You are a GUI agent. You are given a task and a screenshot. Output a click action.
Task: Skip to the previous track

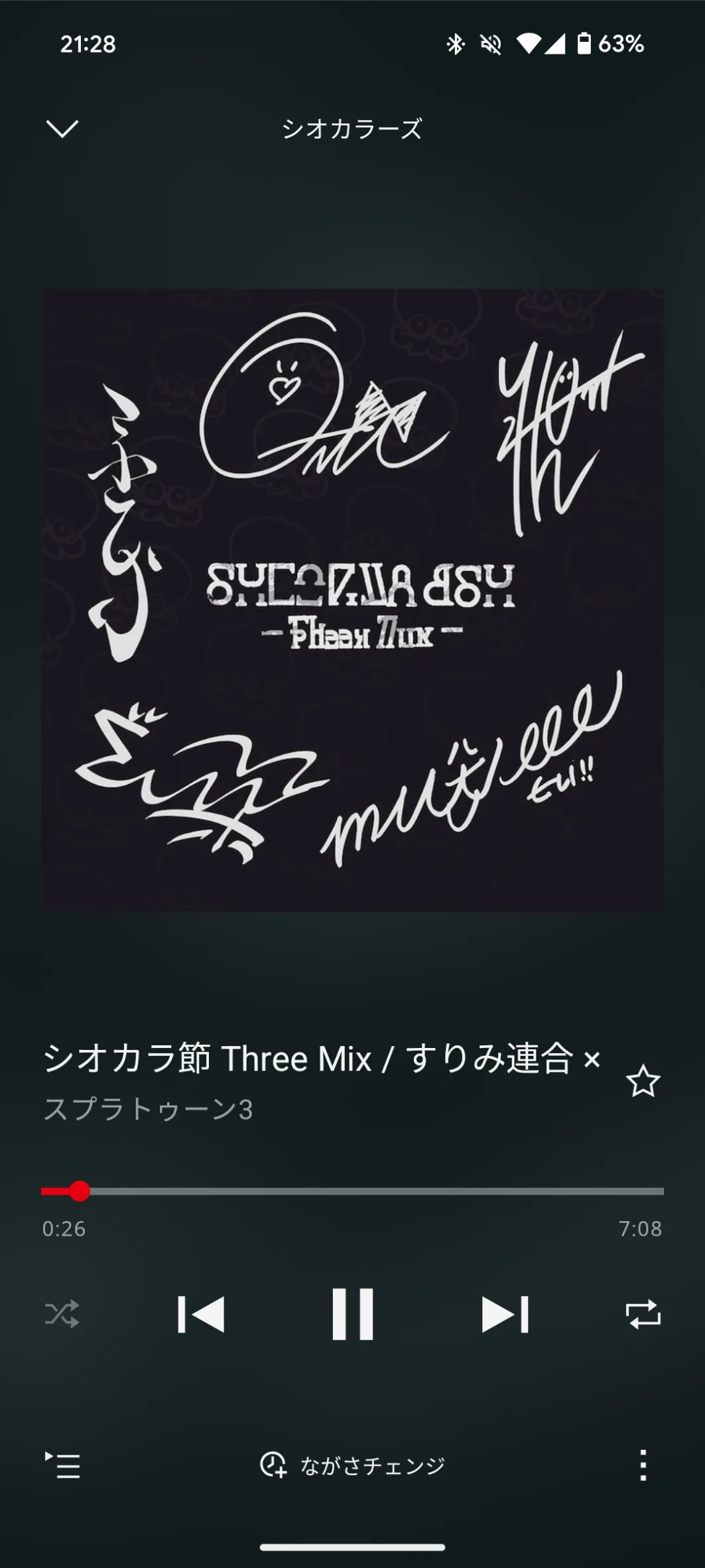click(x=201, y=1314)
